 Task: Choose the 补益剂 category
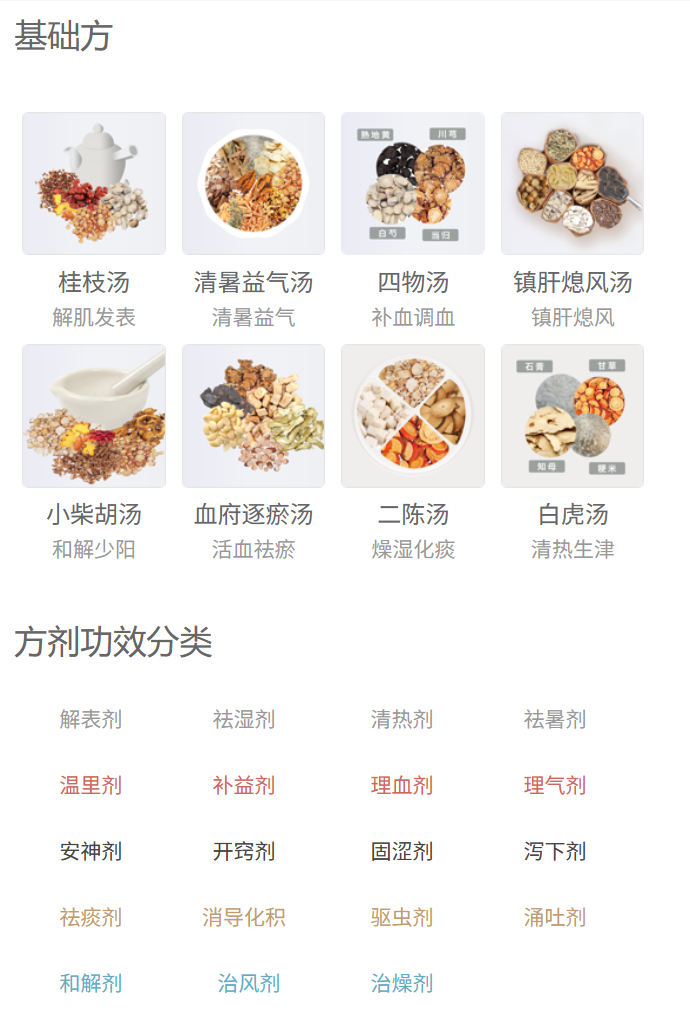pos(244,785)
